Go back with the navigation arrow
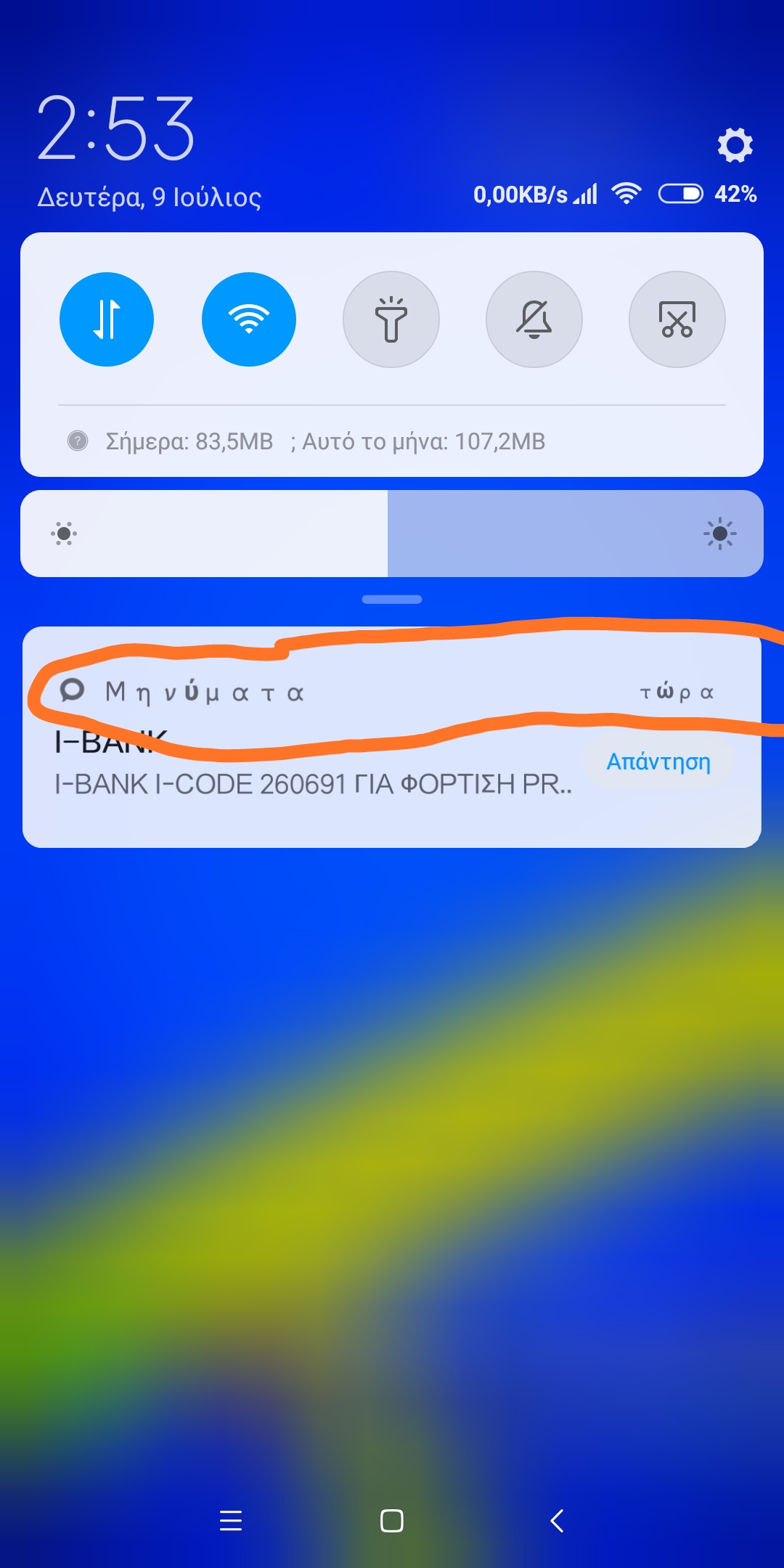 click(x=557, y=1520)
